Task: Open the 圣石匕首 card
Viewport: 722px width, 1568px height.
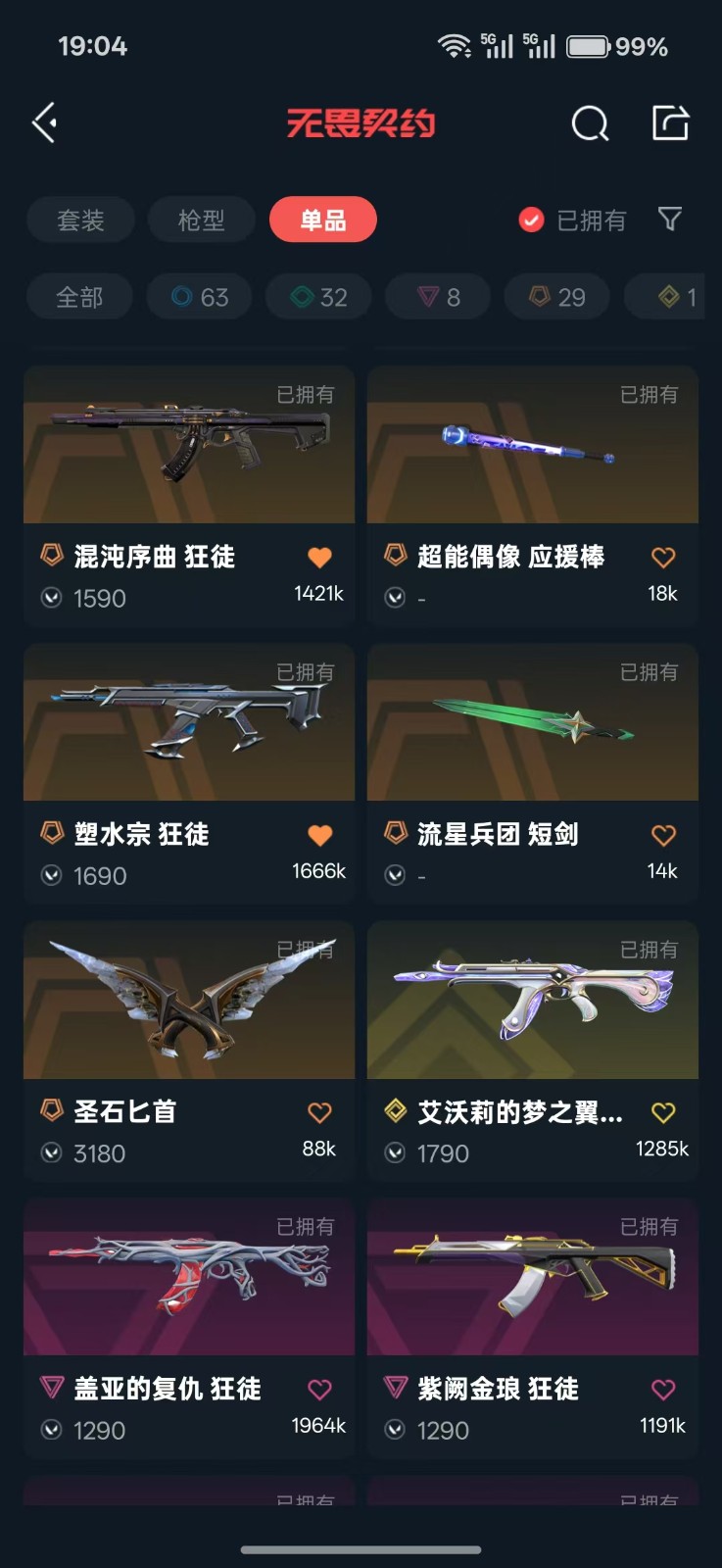Action: [x=189, y=1051]
